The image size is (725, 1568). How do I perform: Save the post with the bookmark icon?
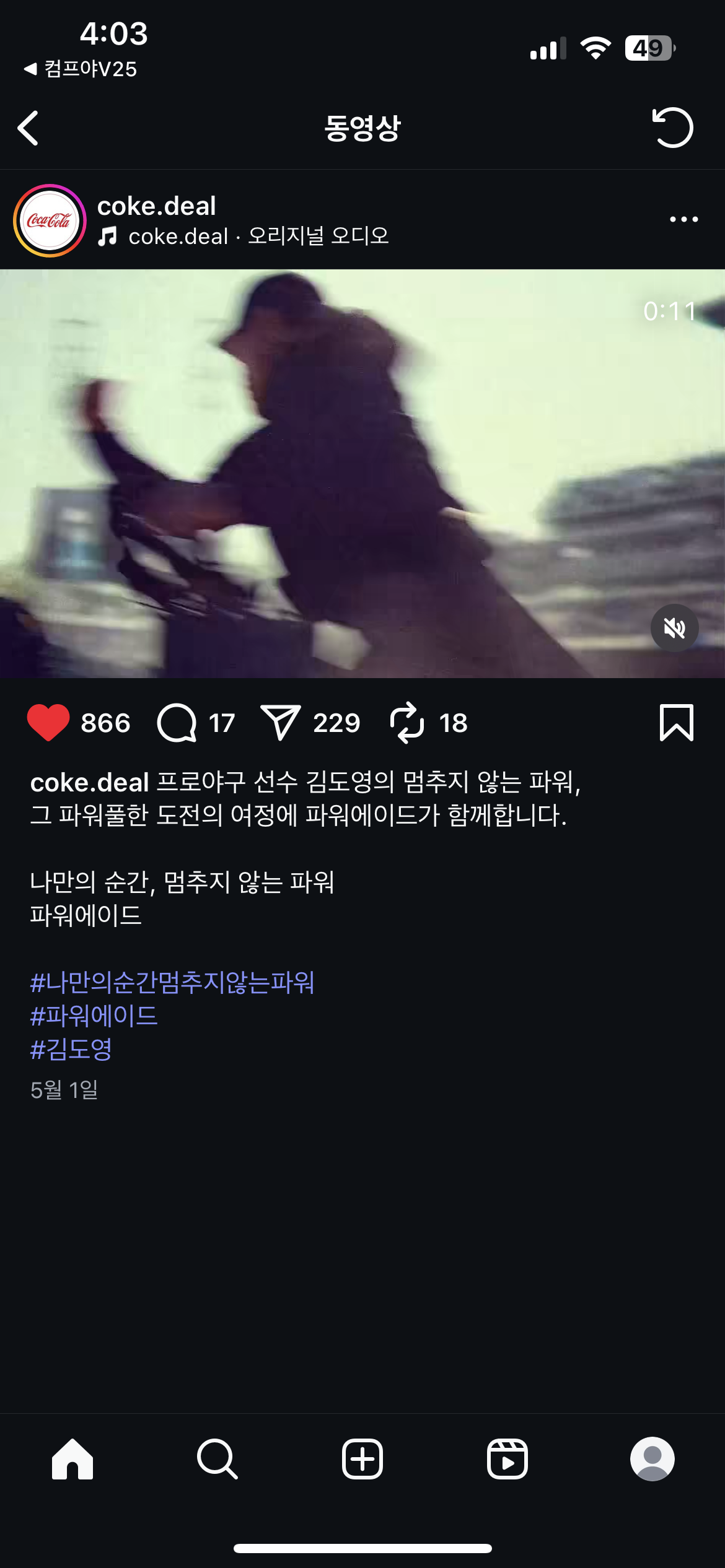click(677, 722)
